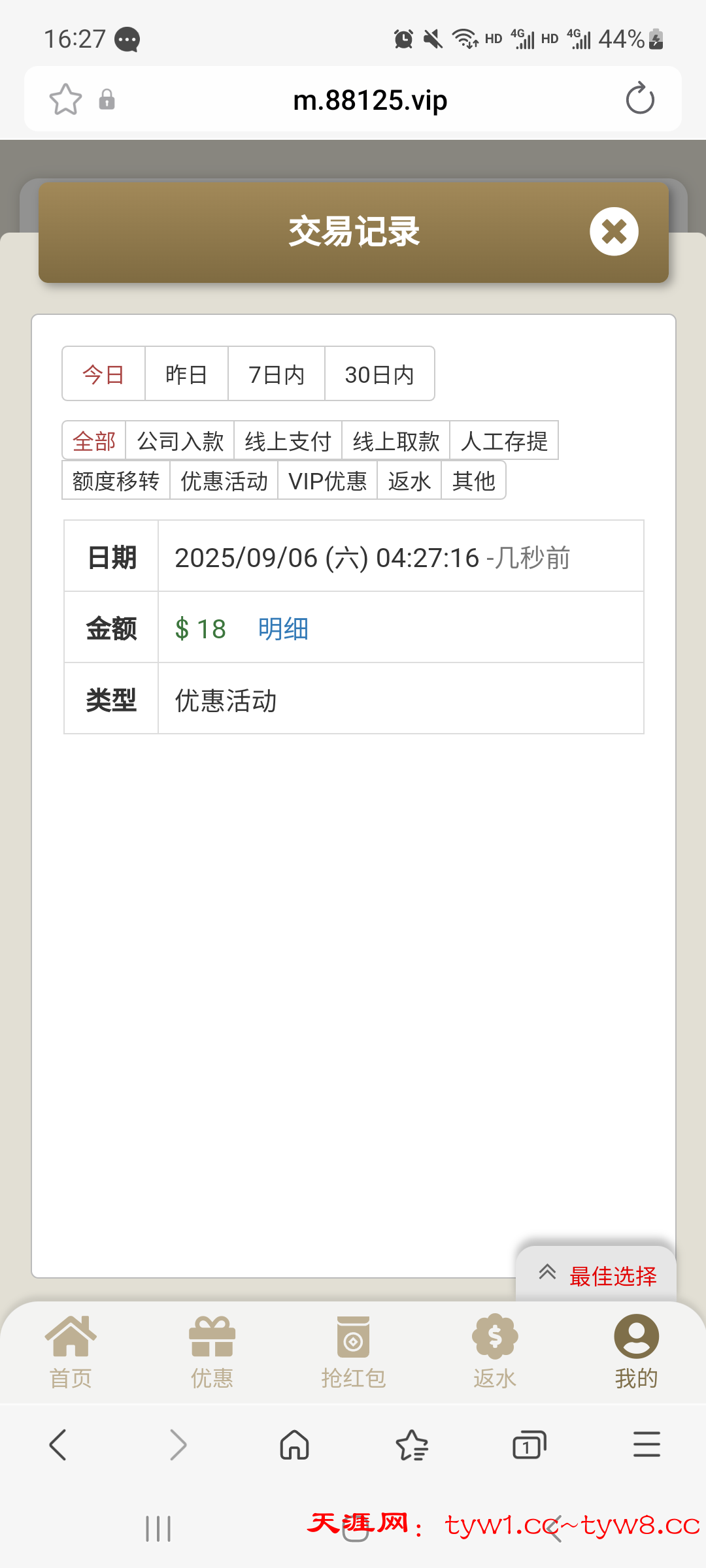The width and height of the screenshot is (706, 1568).
Task: Switch to the VIP优惠 filter
Action: (x=328, y=481)
